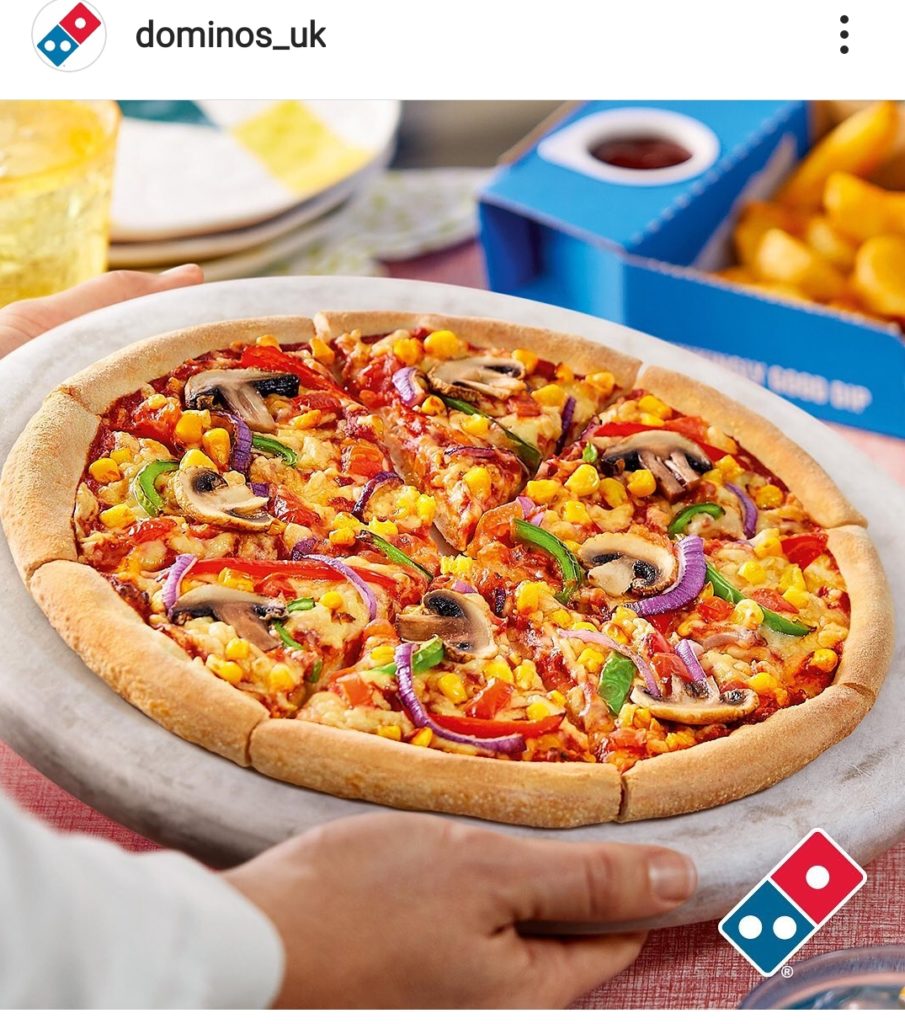
Task: Tap the pizza post image
Action: 452,554
